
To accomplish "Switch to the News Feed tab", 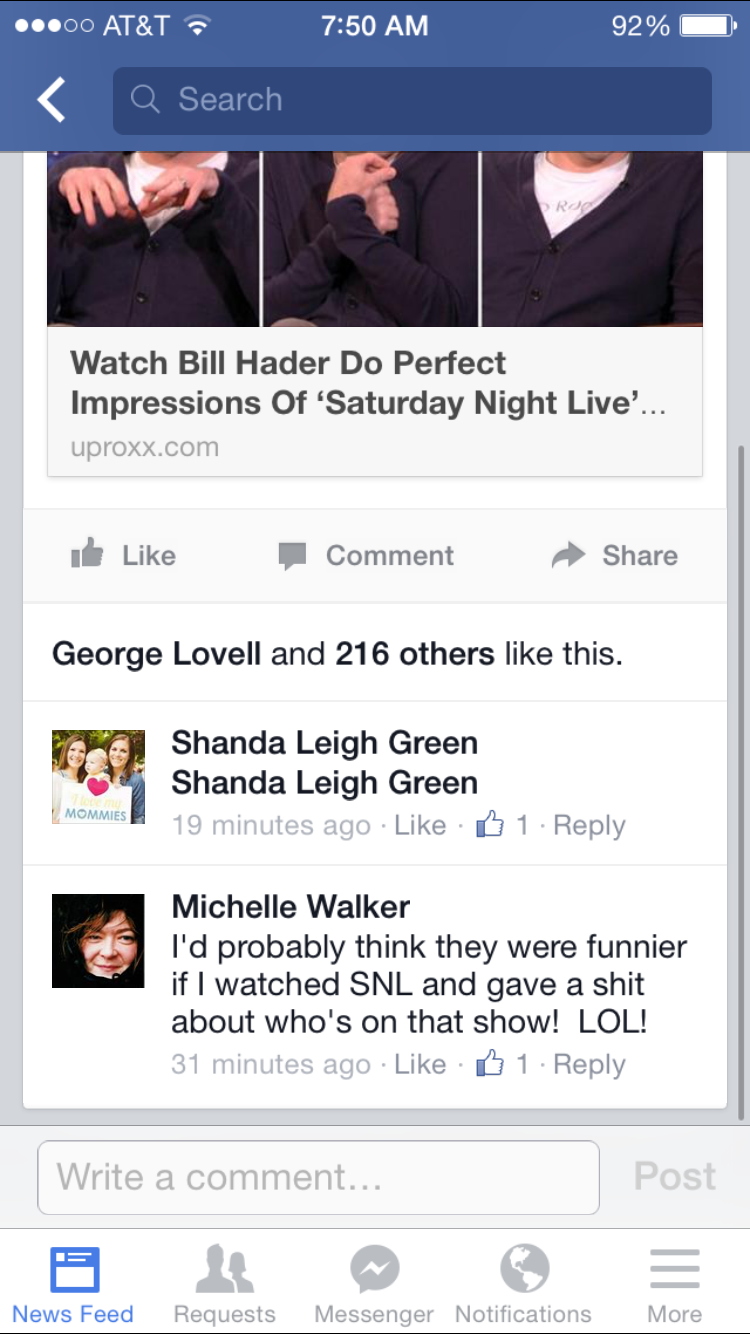I will [73, 1283].
